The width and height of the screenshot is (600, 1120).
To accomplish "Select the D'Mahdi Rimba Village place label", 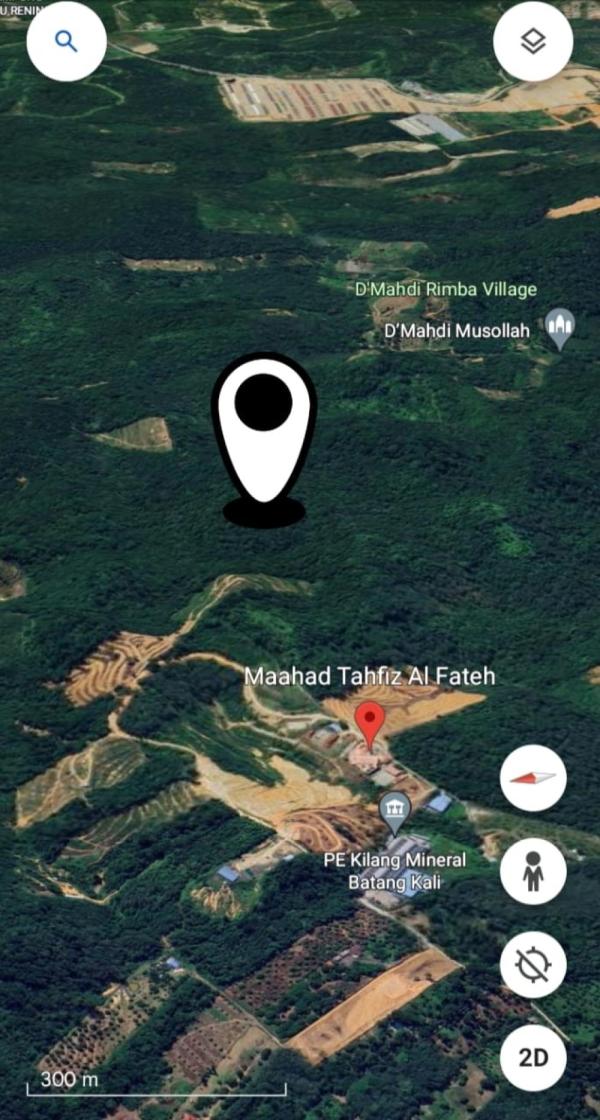I will click(446, 290).
